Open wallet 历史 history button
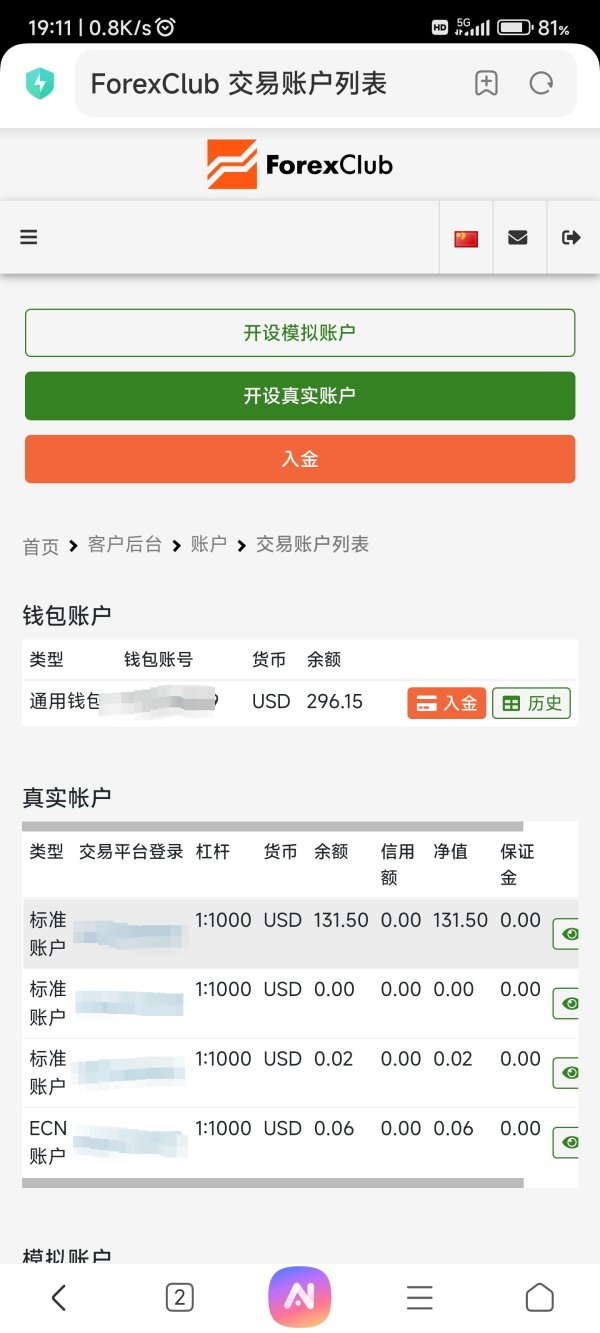600x1333 pixels. point(531,703)
